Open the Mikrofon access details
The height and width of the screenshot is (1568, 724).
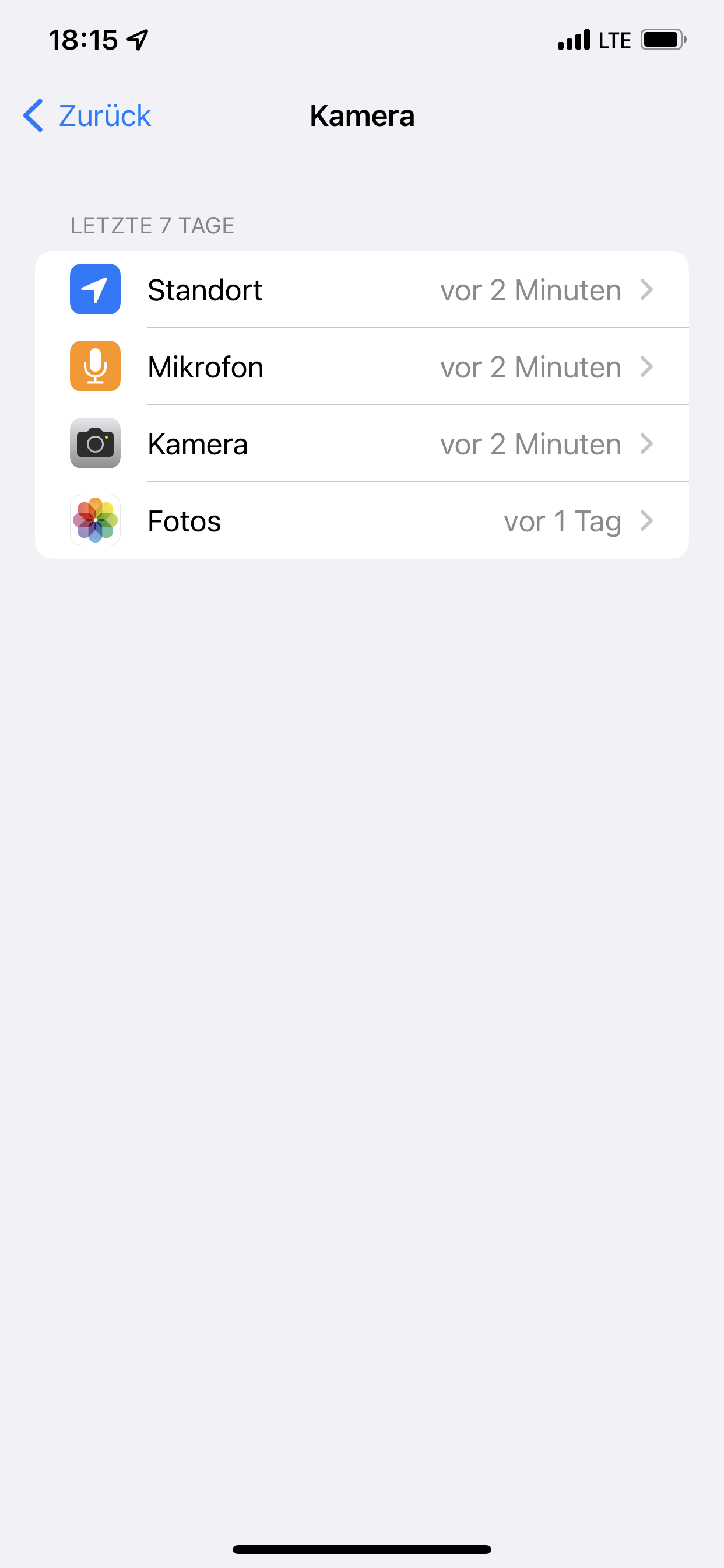[x=361, y=367]
